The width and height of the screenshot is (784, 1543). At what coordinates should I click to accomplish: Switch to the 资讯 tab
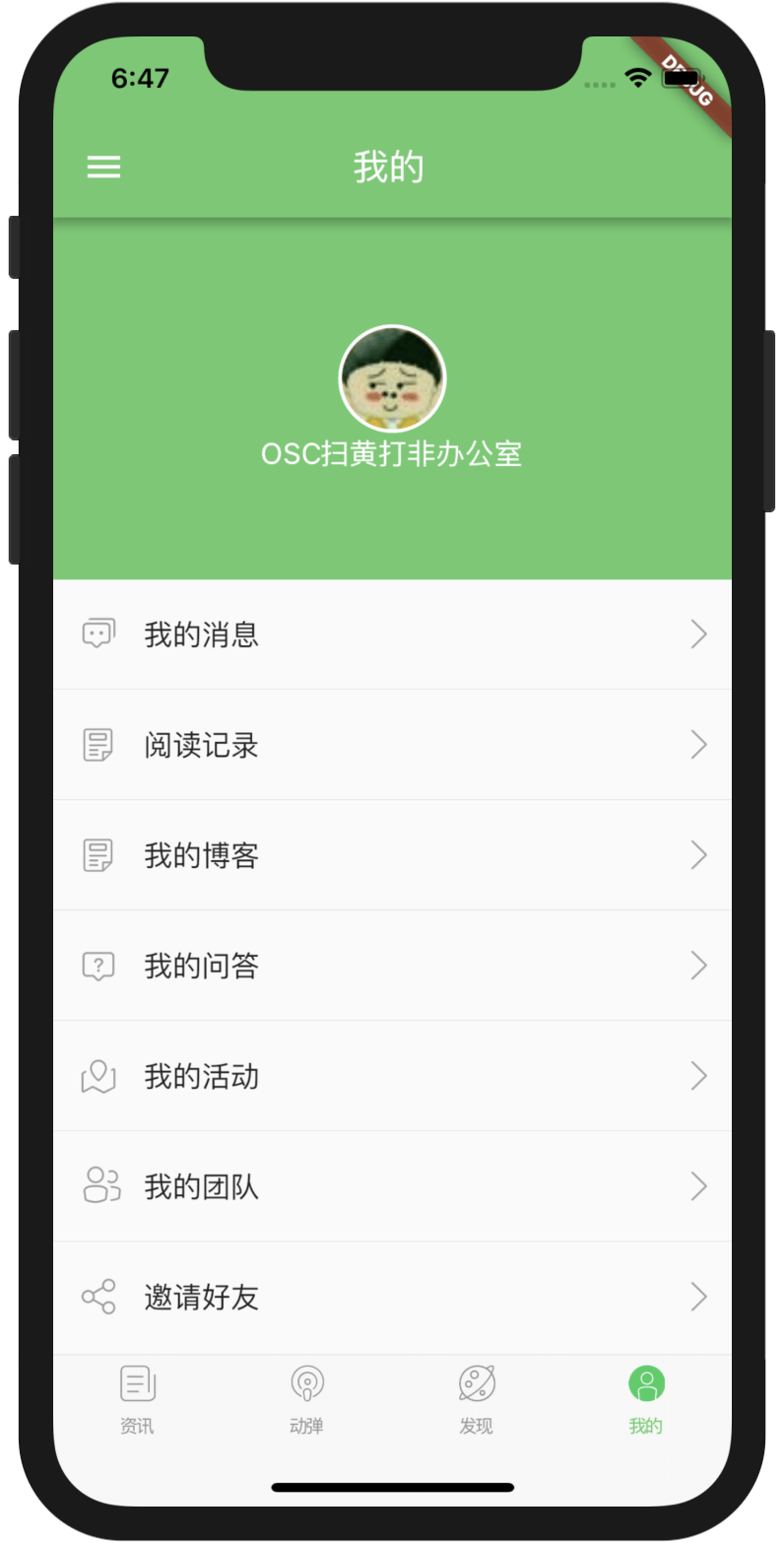tap(138, 1399)
